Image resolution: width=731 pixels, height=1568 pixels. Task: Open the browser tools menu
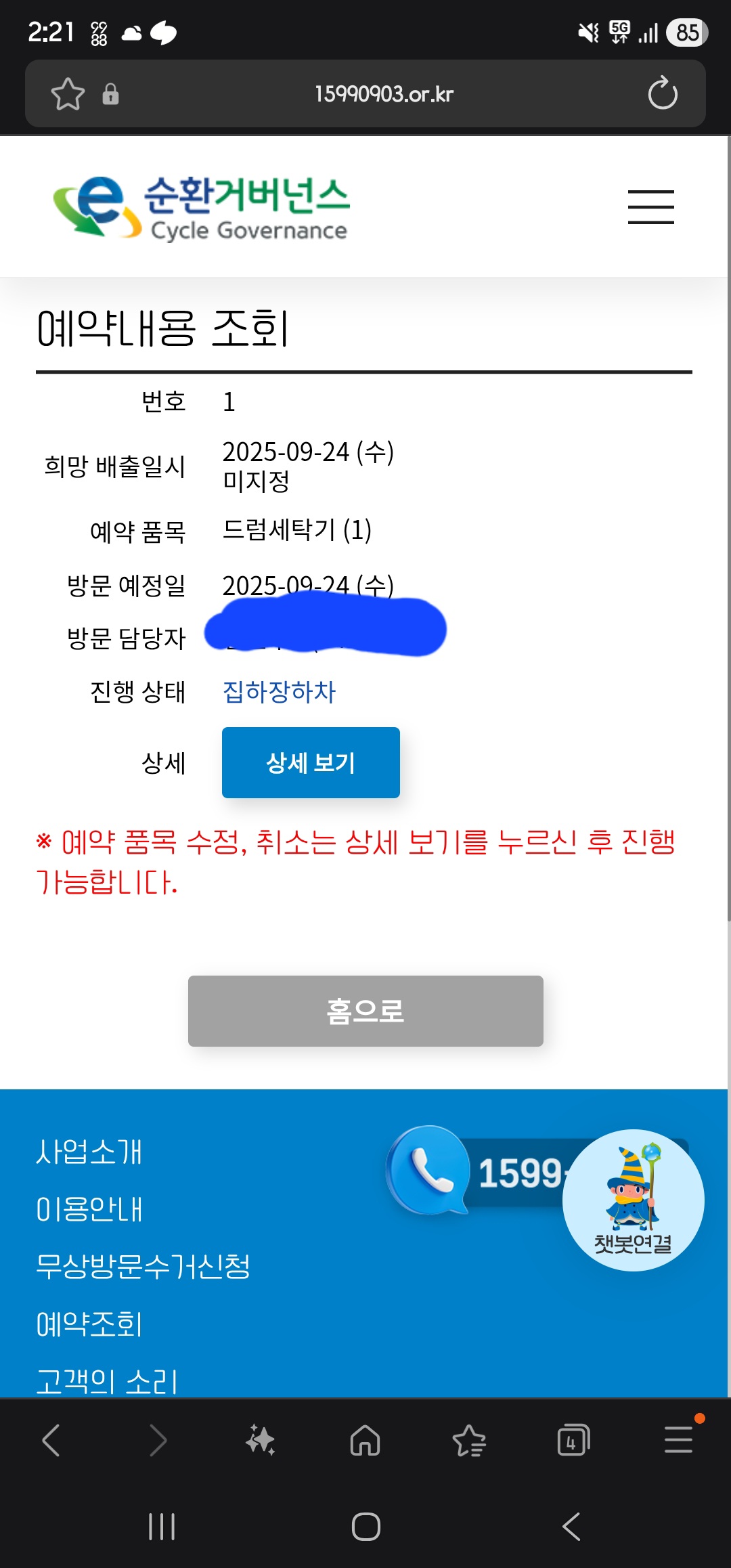[678, 1440]
